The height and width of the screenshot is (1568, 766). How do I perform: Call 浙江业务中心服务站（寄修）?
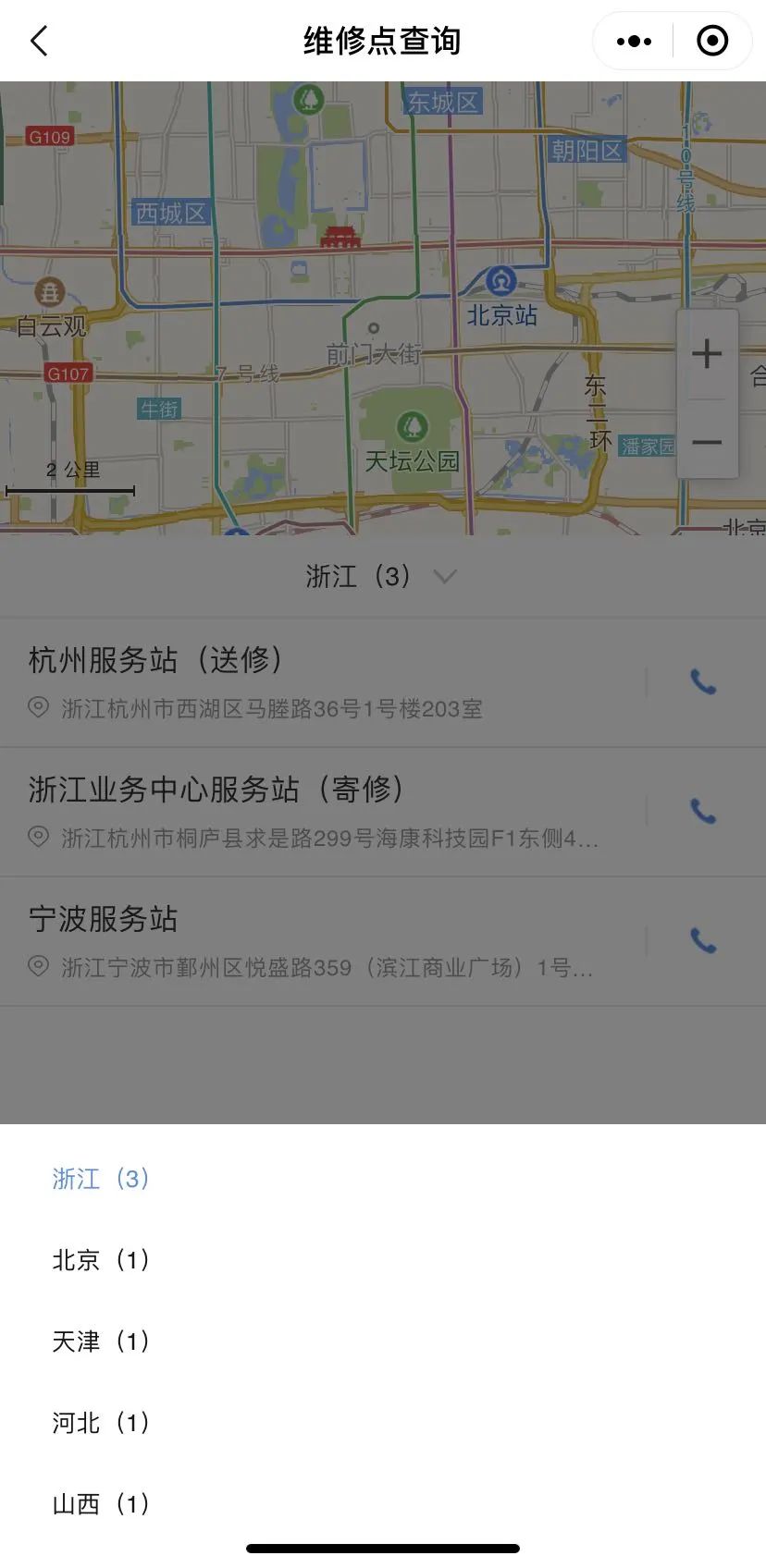(703, 812)
